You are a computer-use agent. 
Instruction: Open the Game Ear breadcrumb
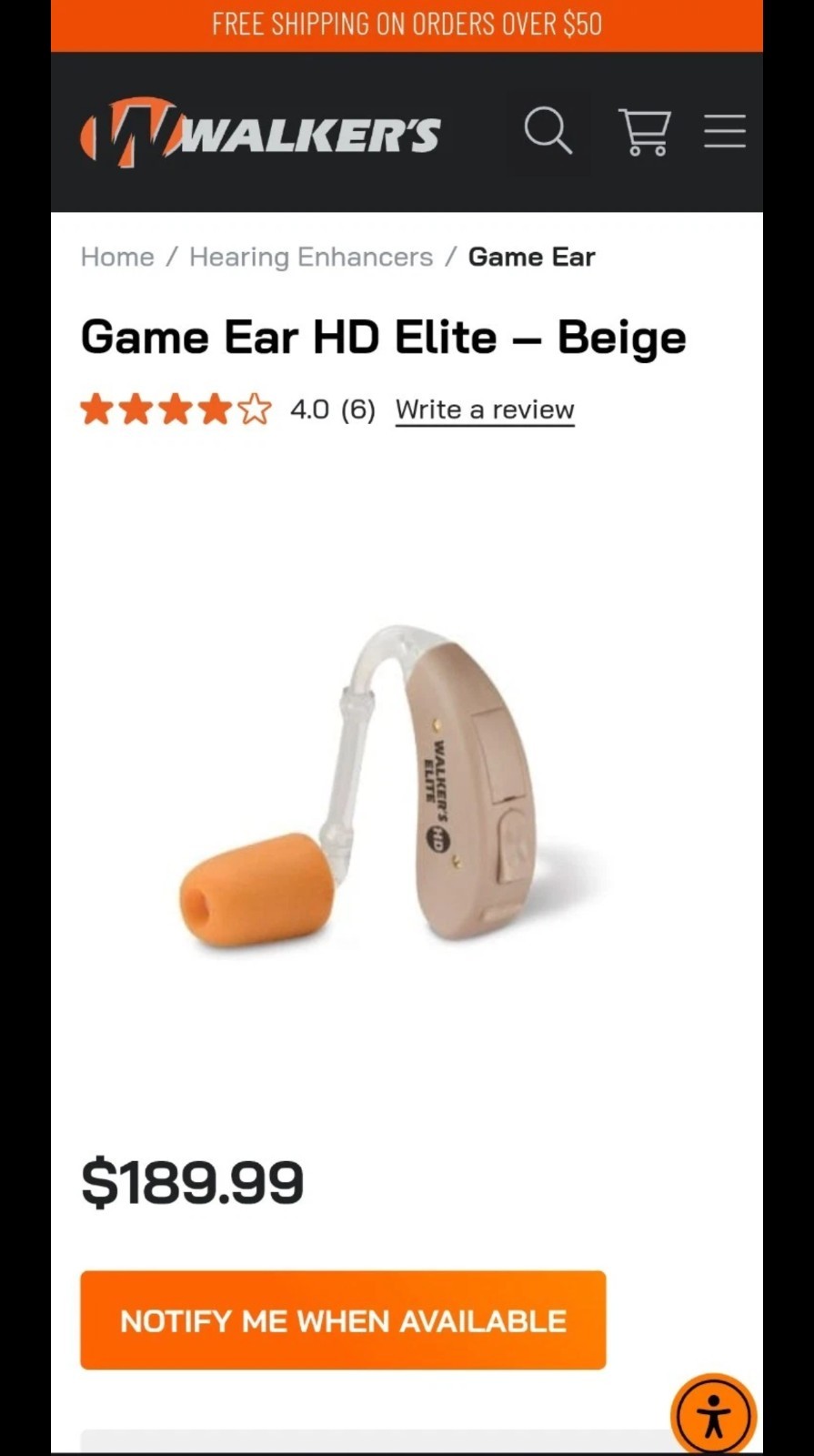531,258
